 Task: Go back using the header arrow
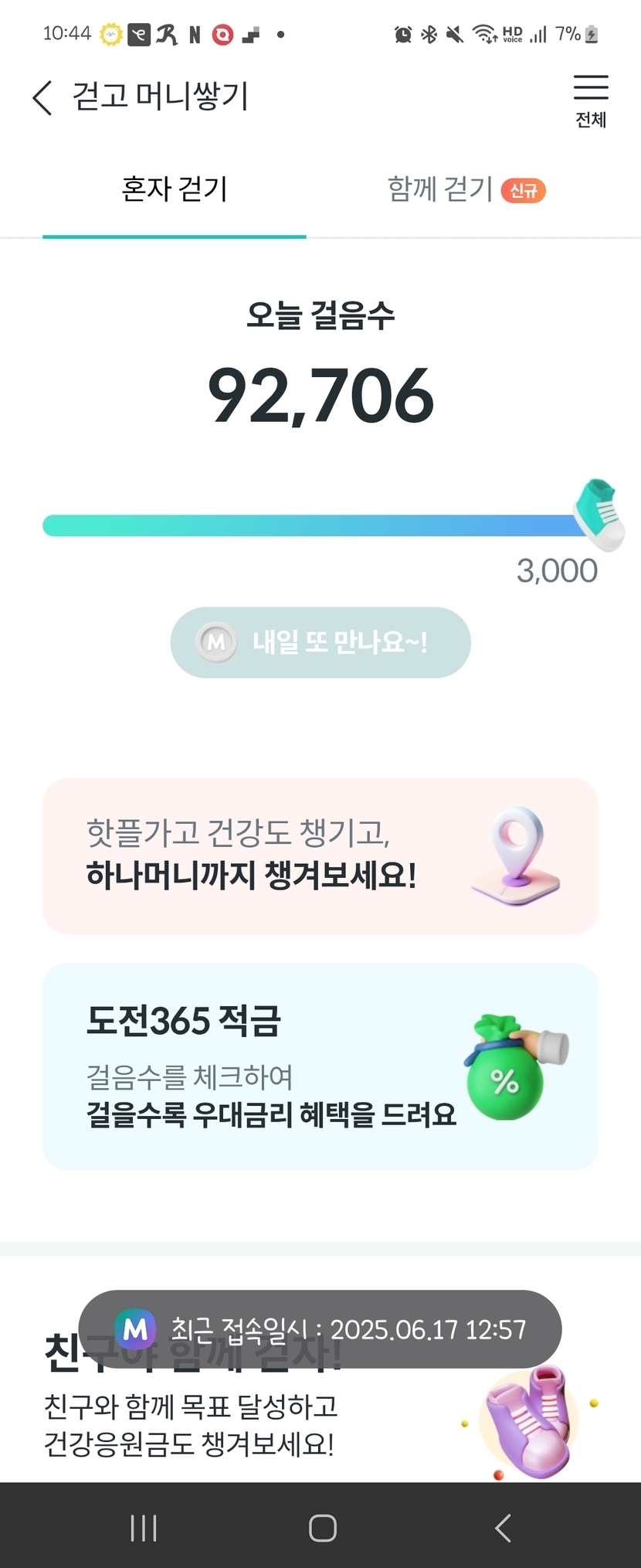click(42, 98)
